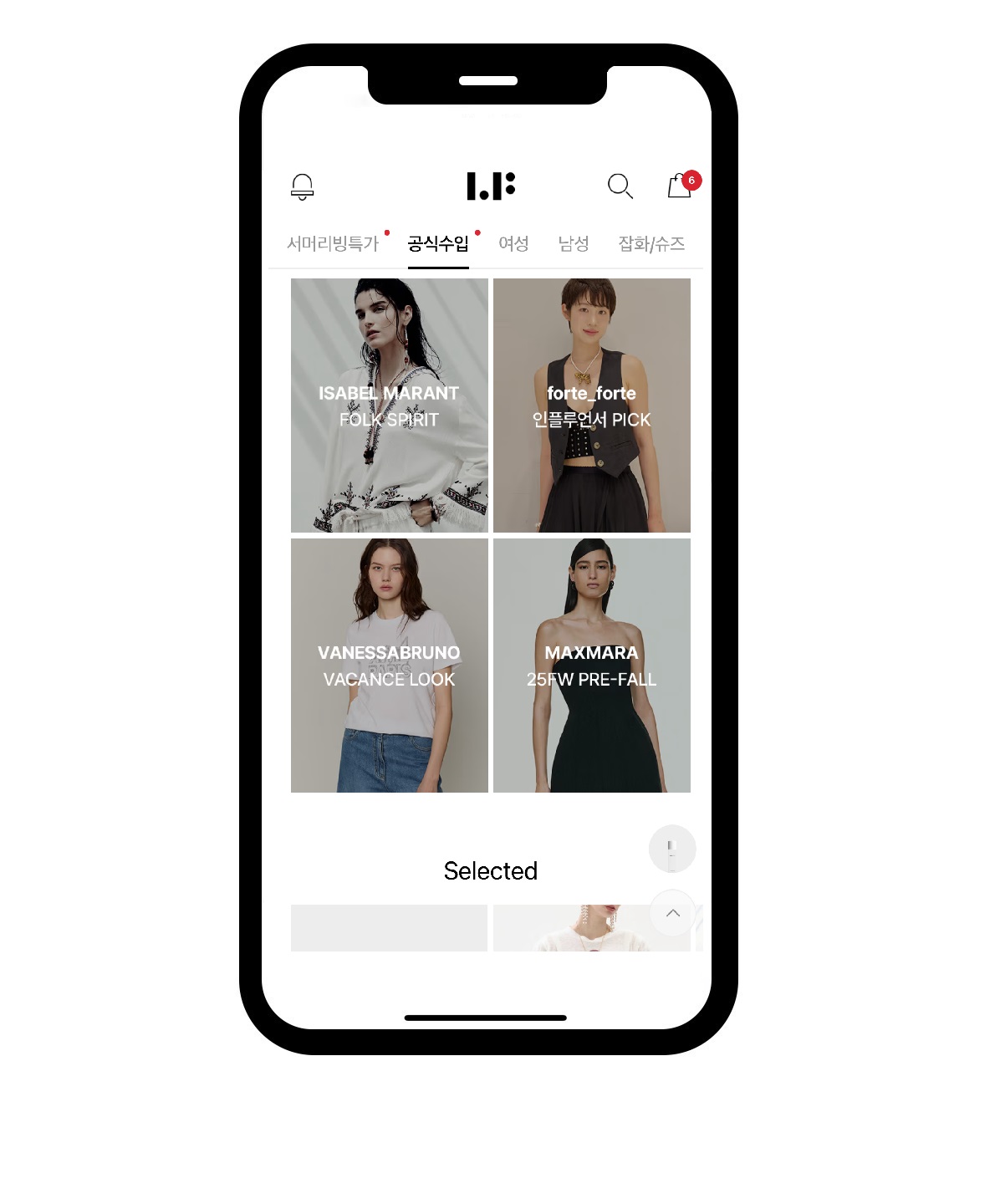This screenshot has height=1204, width=1000.
Task: Open the ISABEL MARANT Folk Spirit tile
Action: (390, 406)
